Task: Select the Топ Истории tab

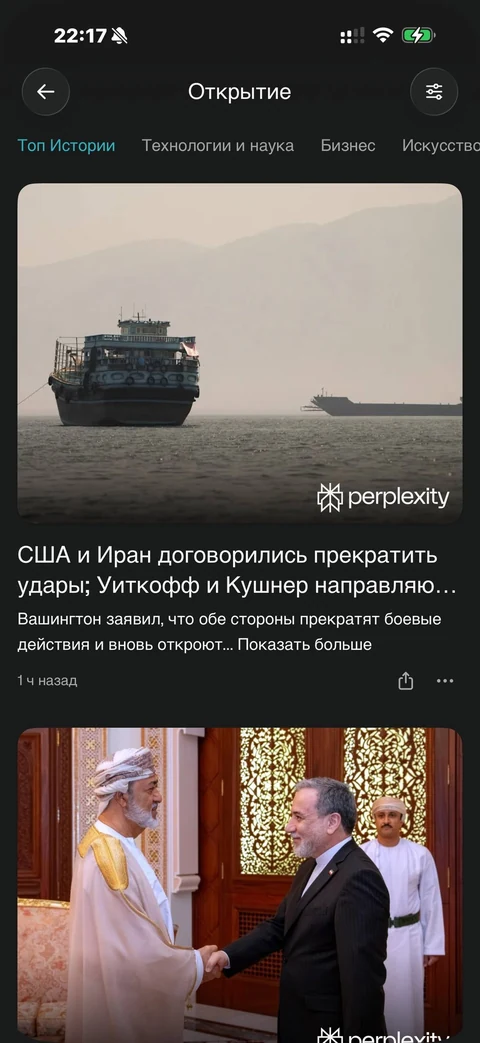Action: pyautogui.click(x=66, y=146)
